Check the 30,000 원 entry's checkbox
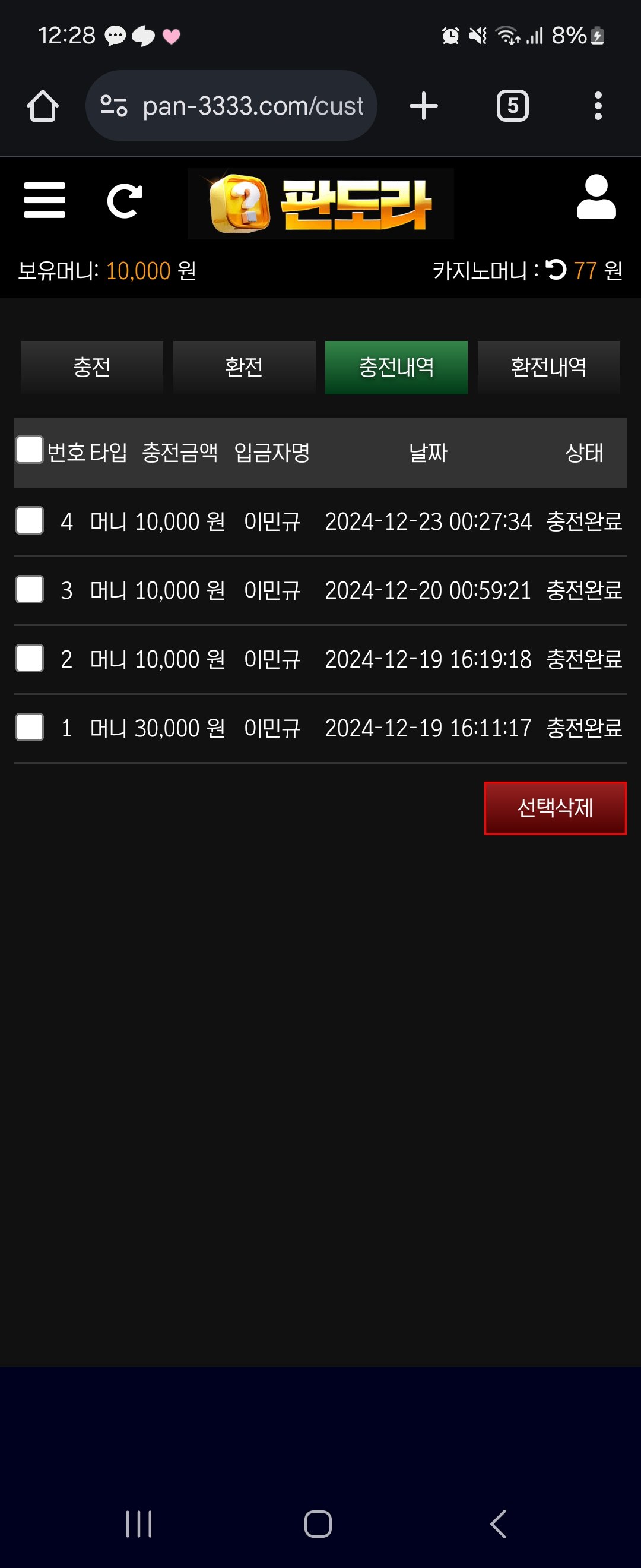Image resolution: width=641 pixels, height=1568 pixels. point(30,727)
